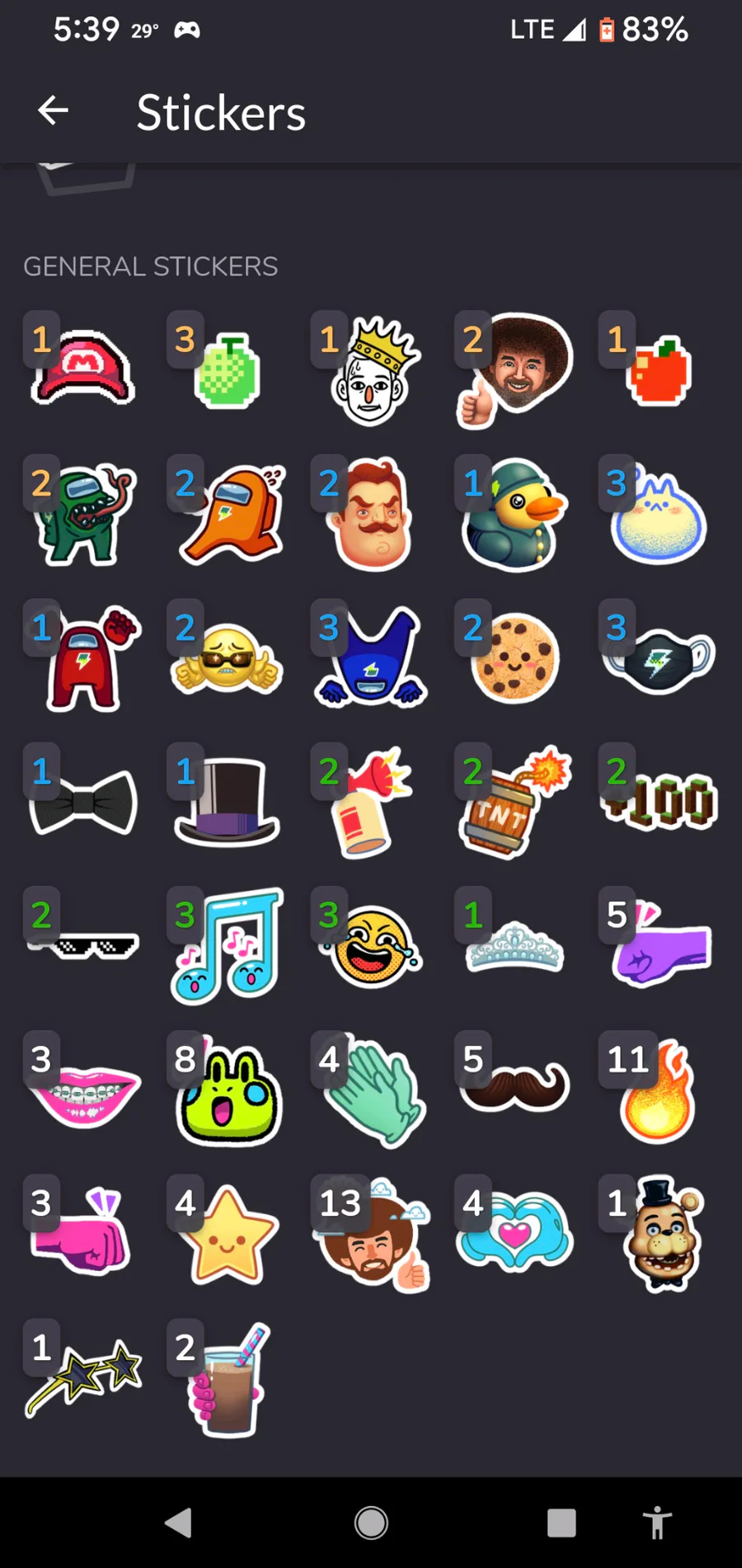
Task: Select the black bow tie sticker
Action: tap(82, 802)
